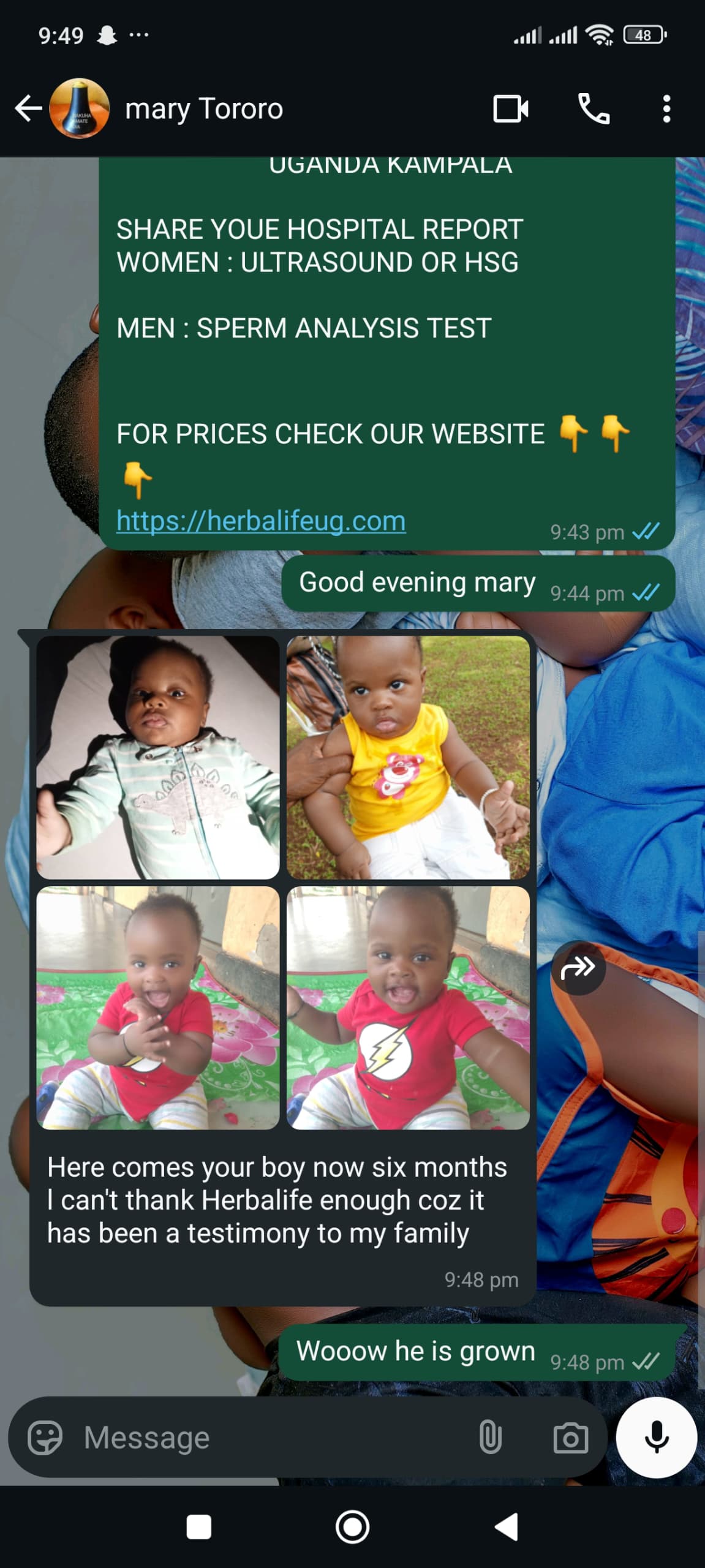Open recent apps from the navigation bar

[199, 1526]
